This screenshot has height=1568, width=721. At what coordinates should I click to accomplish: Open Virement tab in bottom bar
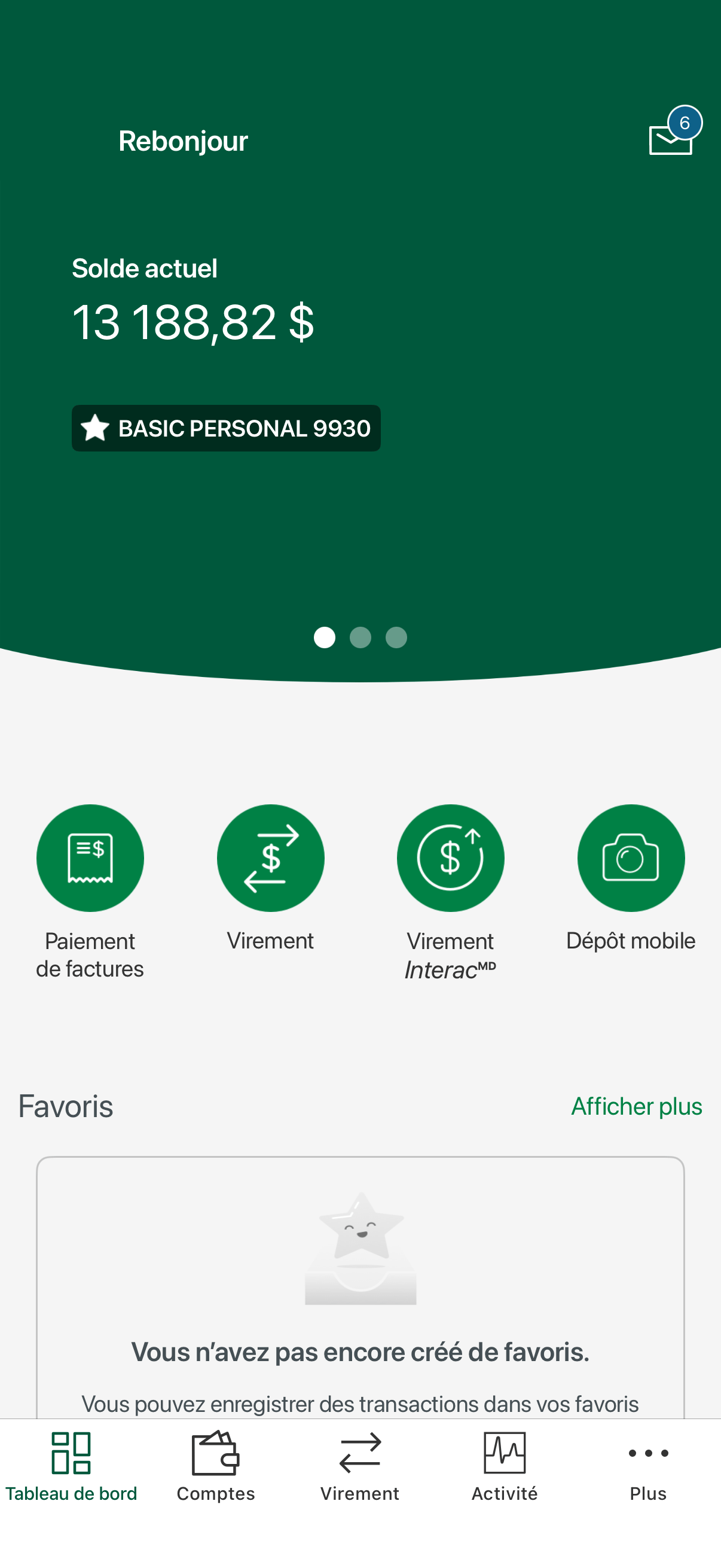tap(359, 1466)
